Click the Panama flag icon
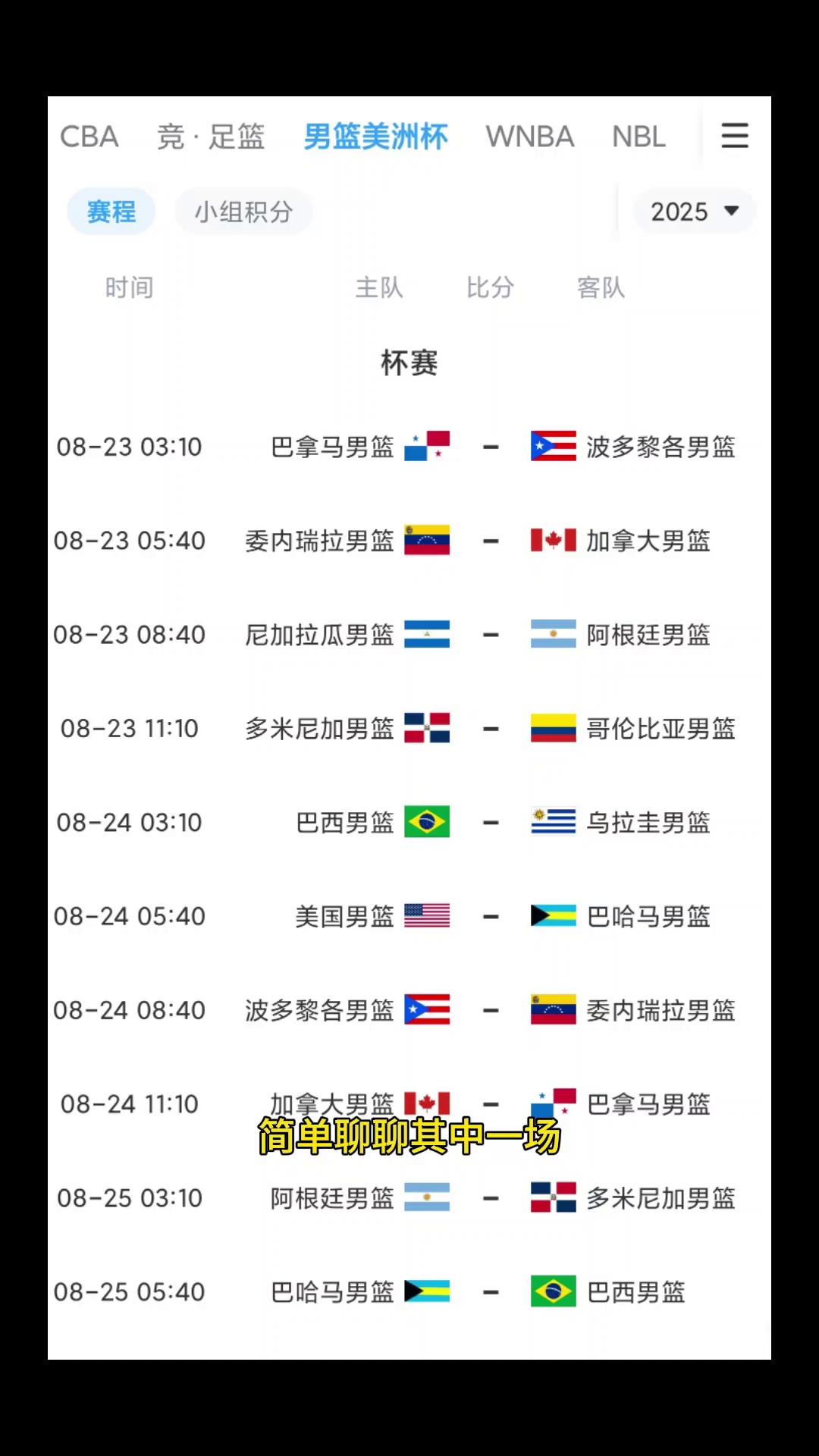The image size is (819, 1456). [x=426, y=447]
